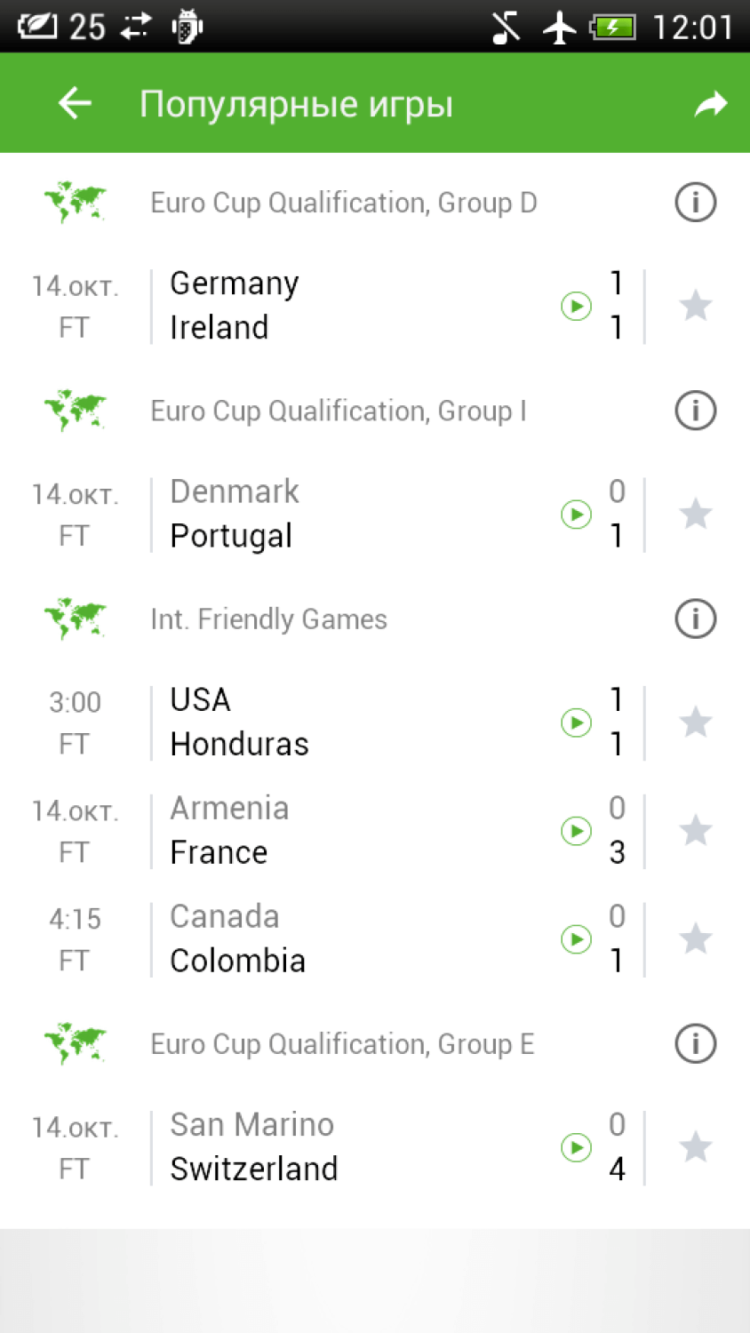Share the Популярные игры list
Image resolution: width=750 pixels, height=1333 pixels.
coord(712,102)
